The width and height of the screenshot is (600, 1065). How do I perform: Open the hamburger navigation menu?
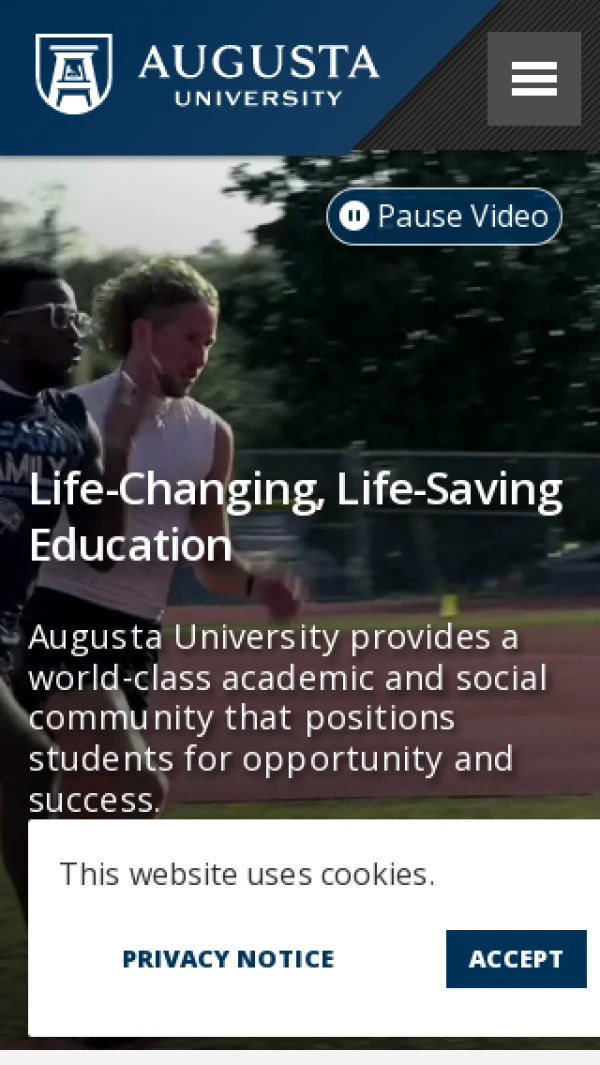534,78
